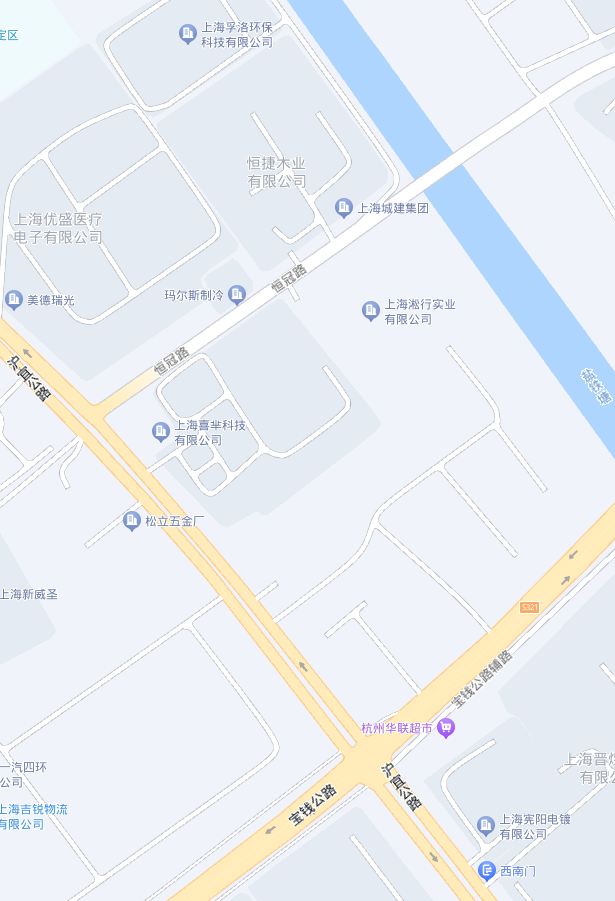Tap the 上海宪阳电镀有限公司 marker

pos(486,825)
